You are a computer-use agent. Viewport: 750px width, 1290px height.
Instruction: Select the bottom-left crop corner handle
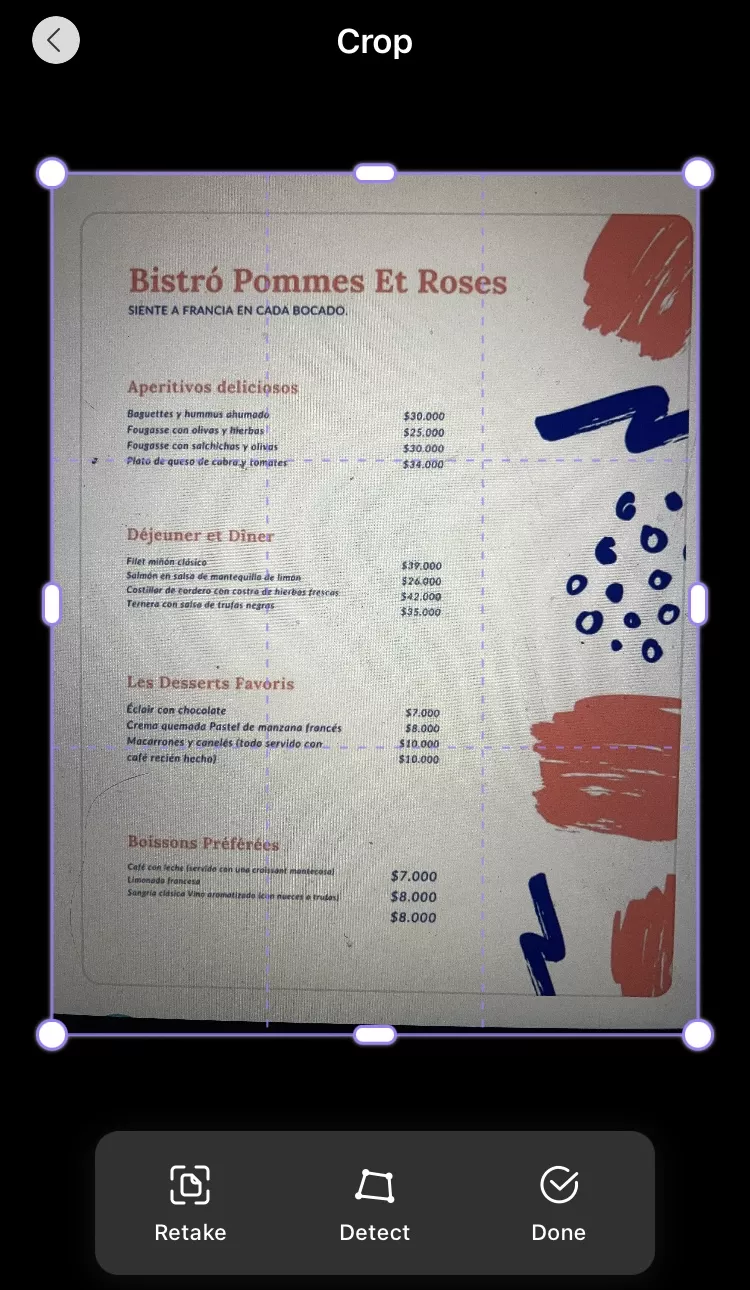point(52,1034)
